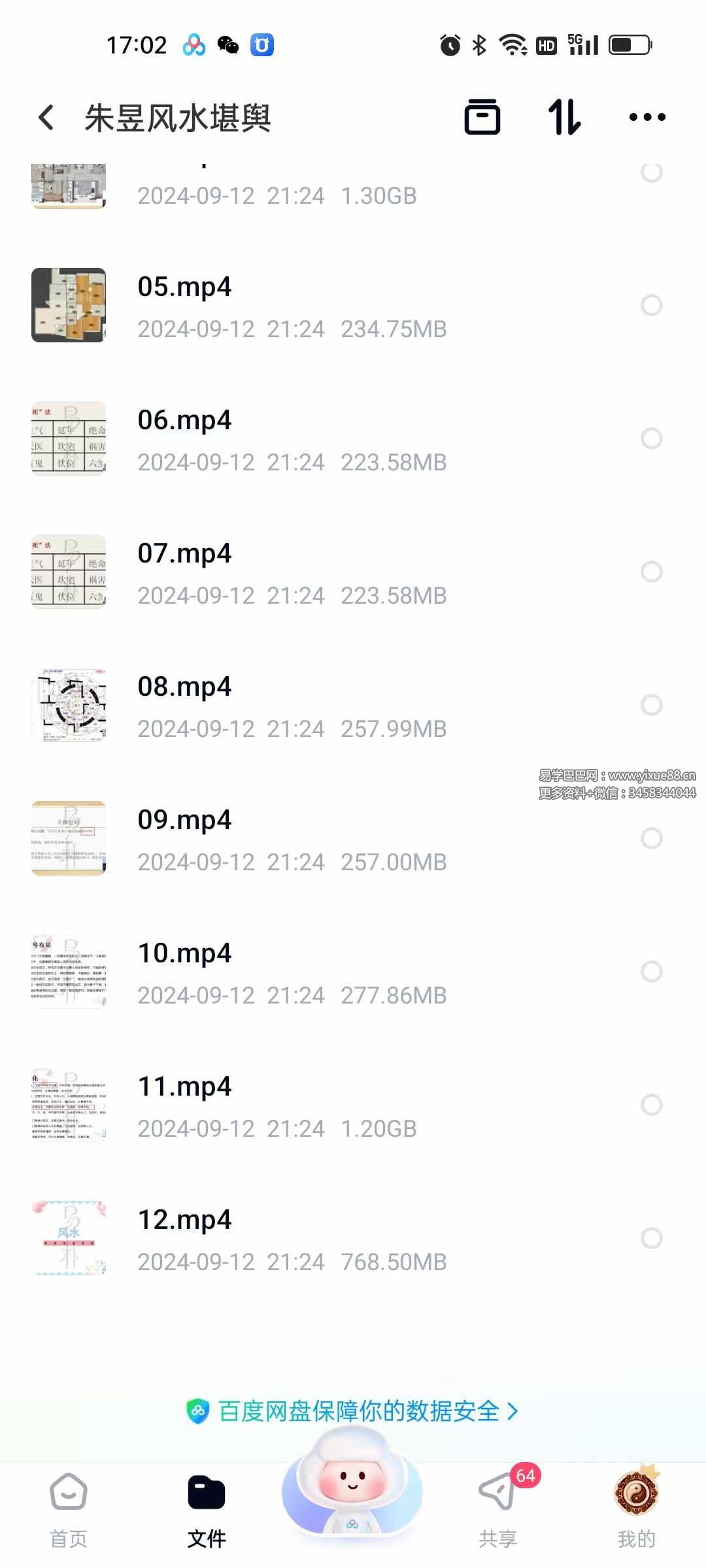Open the 我的 profile icon

pyautogui.click(x=637, y=1493)
